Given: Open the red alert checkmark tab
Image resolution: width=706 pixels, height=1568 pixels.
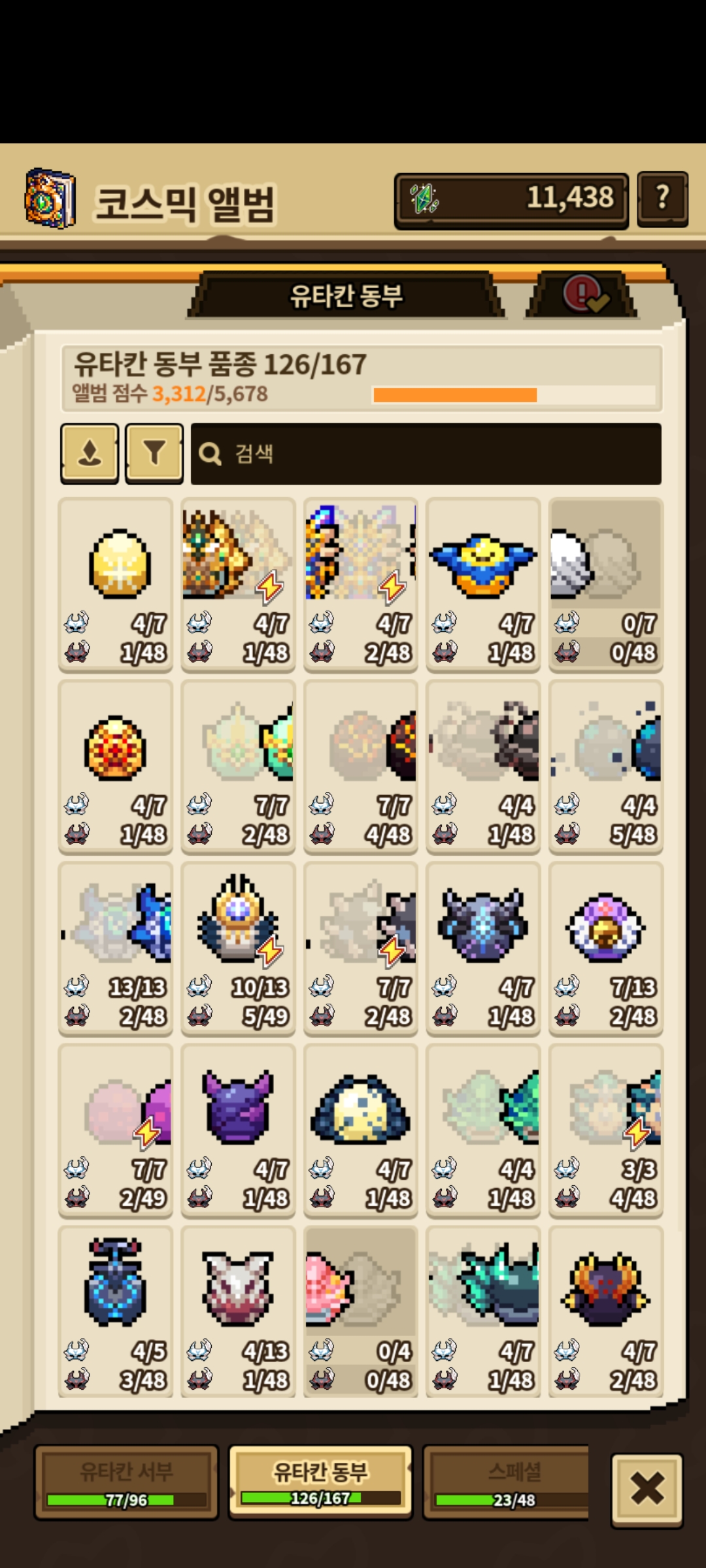Looking at the screenshot, I should point(581,295).
